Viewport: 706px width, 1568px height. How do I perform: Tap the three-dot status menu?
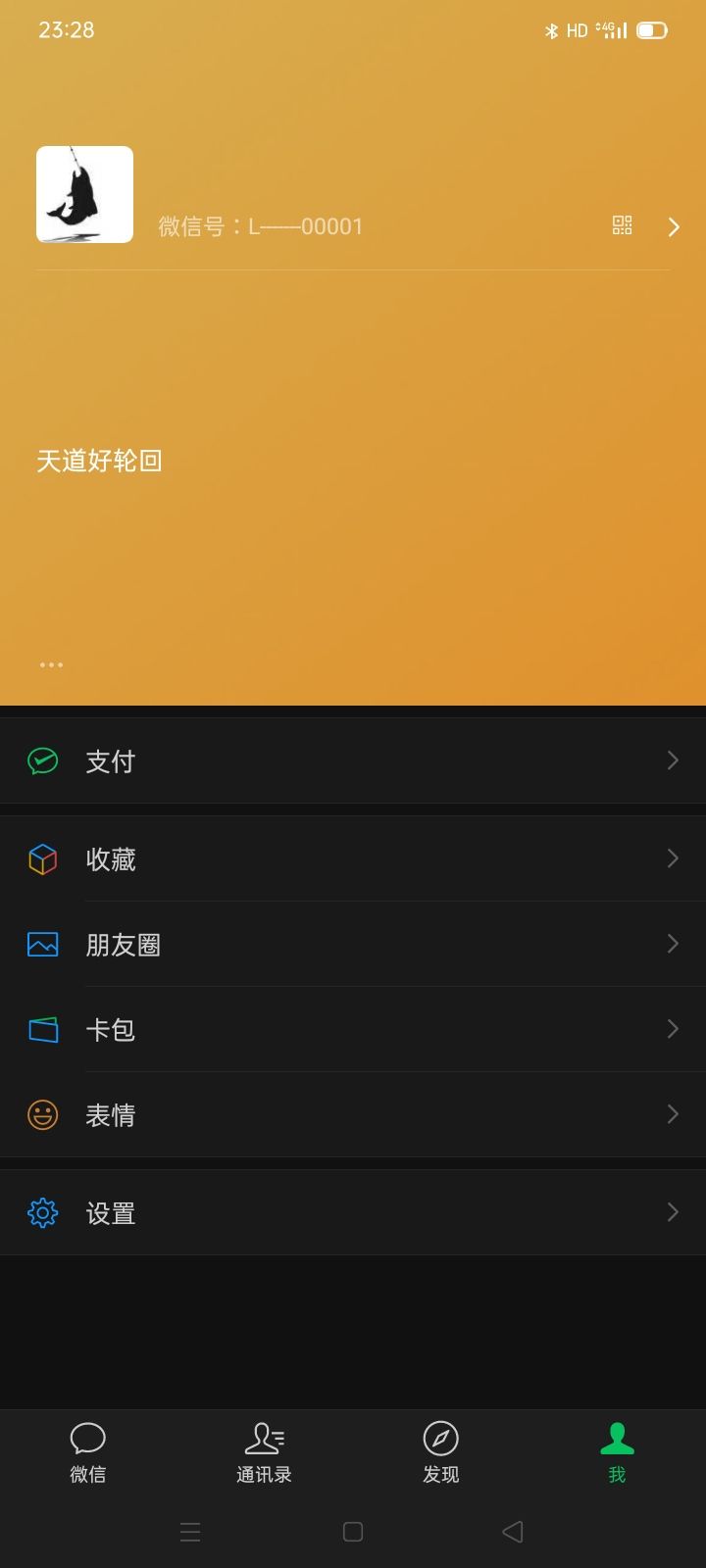[51, 664]
